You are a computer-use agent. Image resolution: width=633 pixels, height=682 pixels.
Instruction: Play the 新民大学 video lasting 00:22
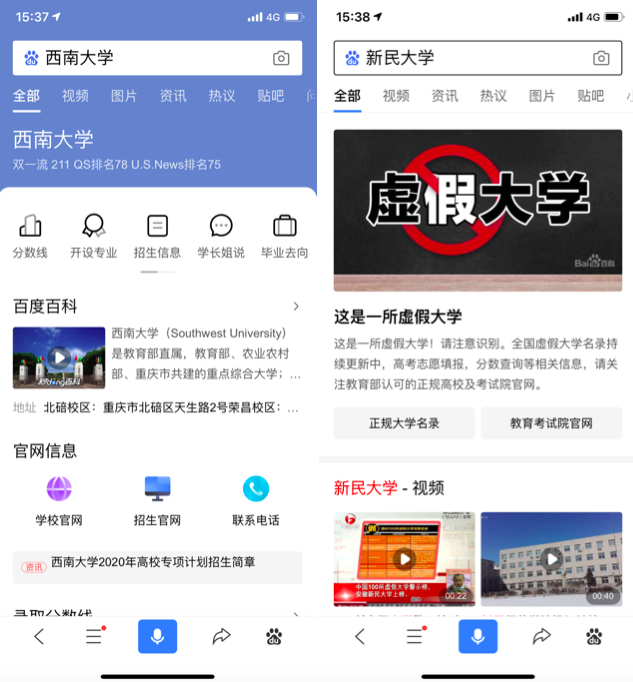point(404,558)
